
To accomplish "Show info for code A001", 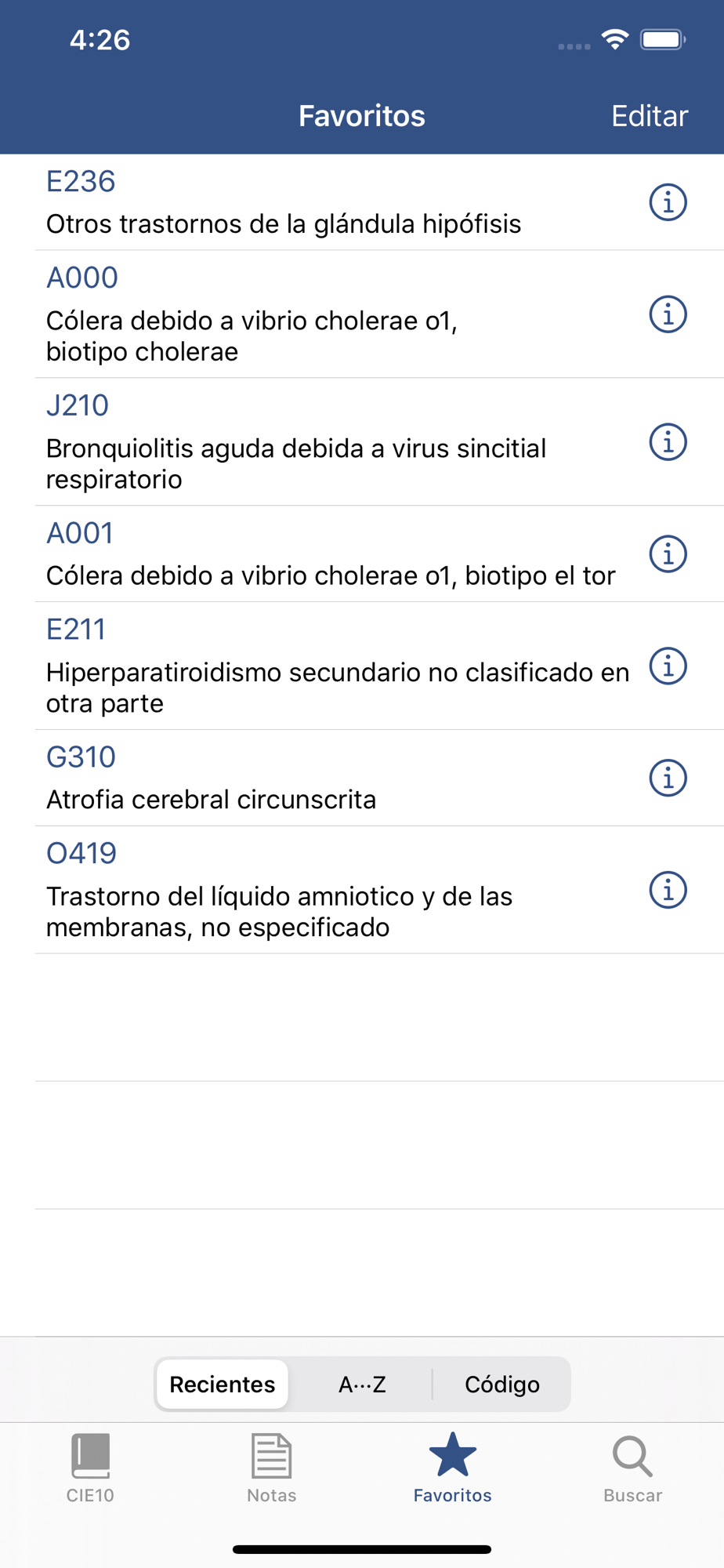I will [668, 554].
